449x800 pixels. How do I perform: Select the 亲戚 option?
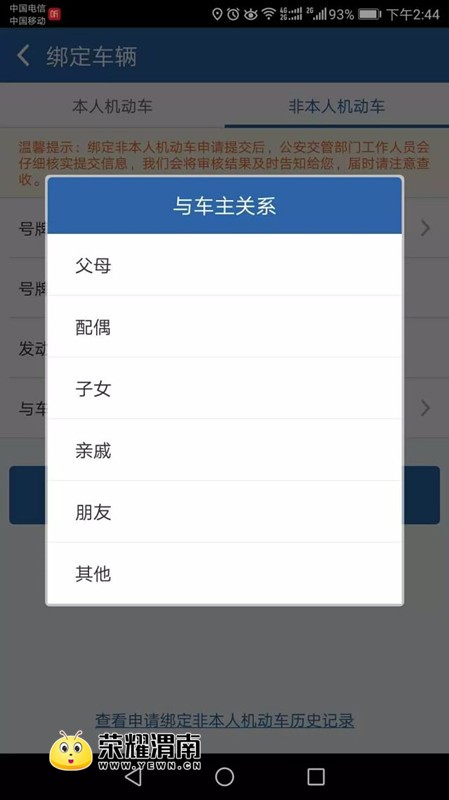224,451
